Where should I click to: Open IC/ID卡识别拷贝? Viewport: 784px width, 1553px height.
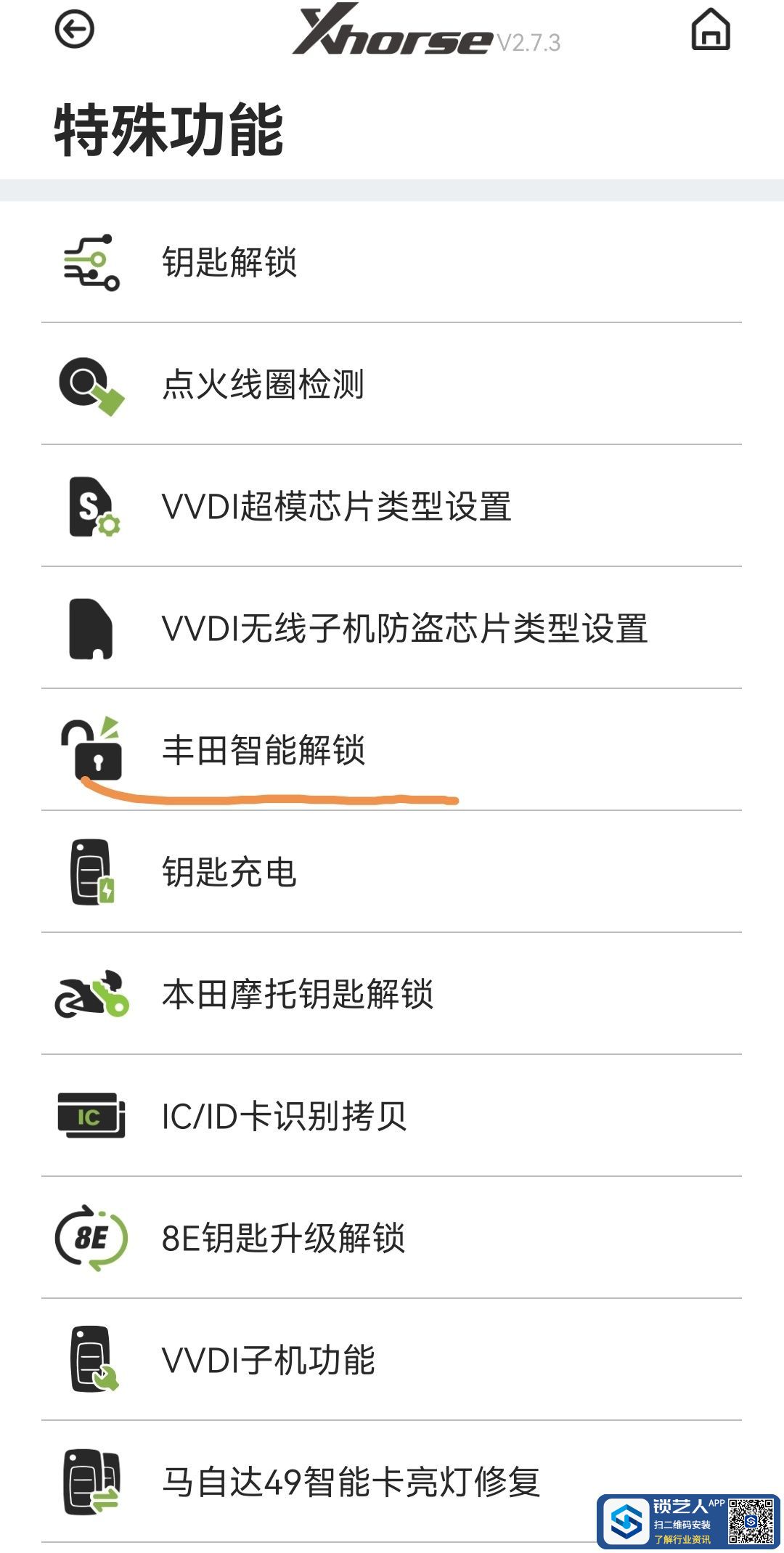(x=284, y=1116)
